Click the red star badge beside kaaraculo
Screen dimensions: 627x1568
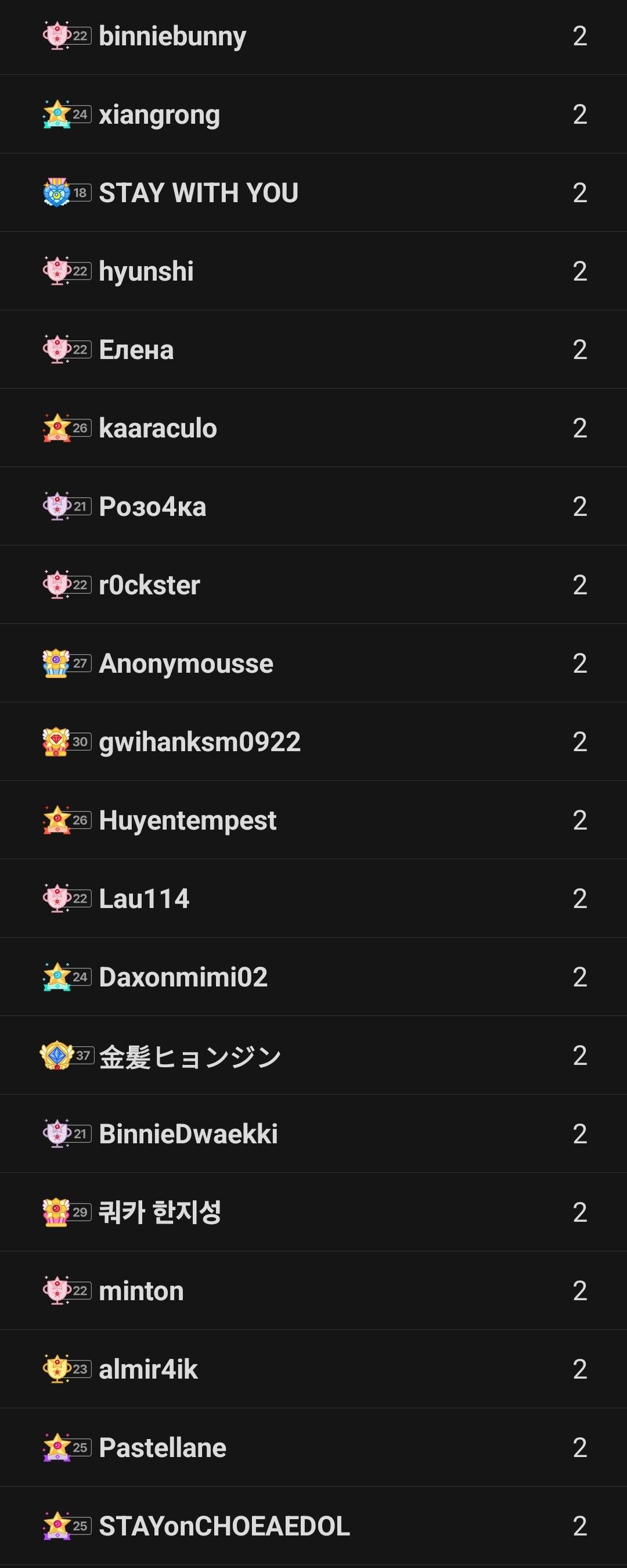pyautogui.click(x=63, y=428)
